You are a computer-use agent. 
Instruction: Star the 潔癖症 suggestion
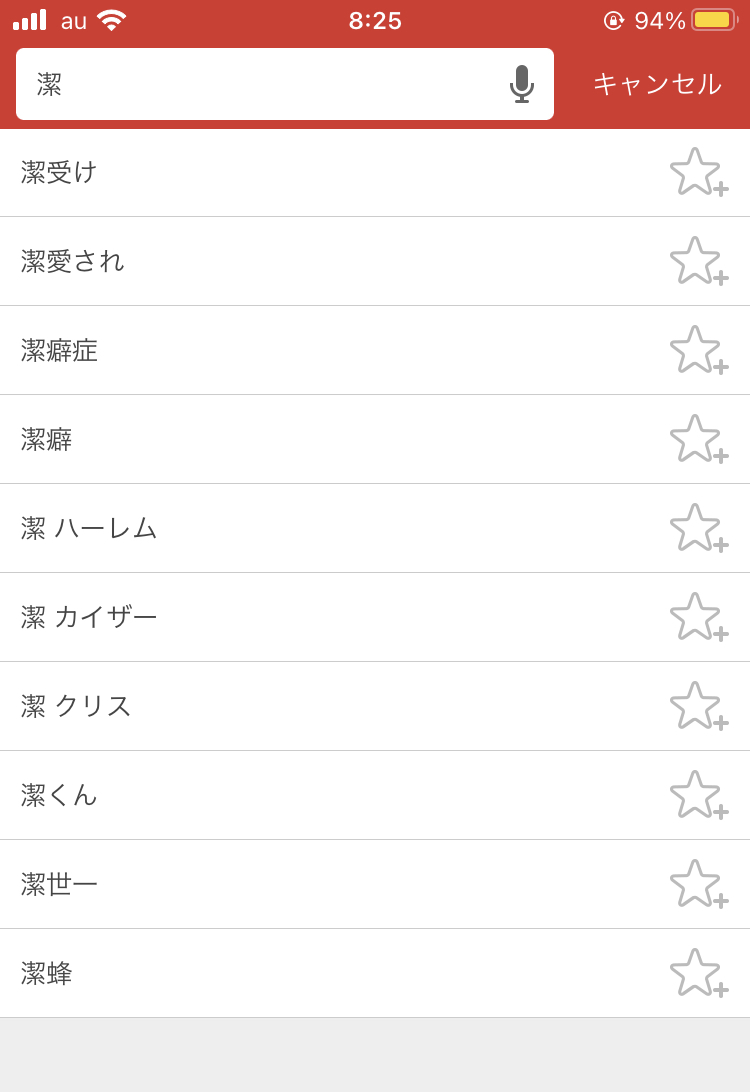tap(697, 350)
